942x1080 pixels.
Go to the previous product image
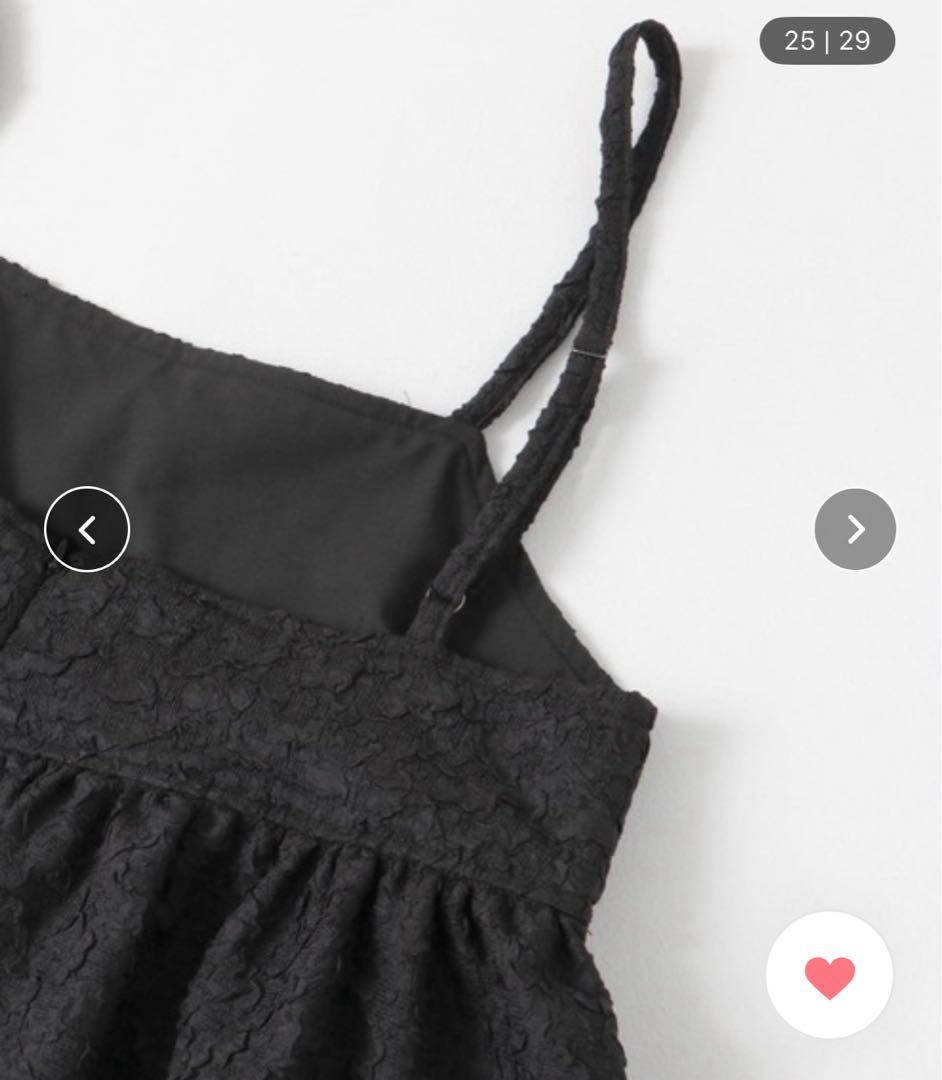coord(87,529)
